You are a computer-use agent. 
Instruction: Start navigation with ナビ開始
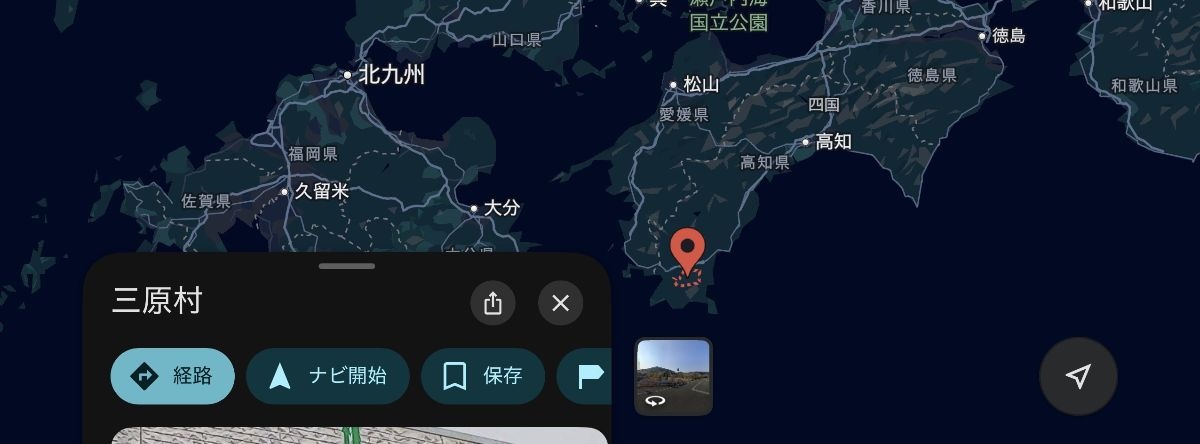pos(328,376)
